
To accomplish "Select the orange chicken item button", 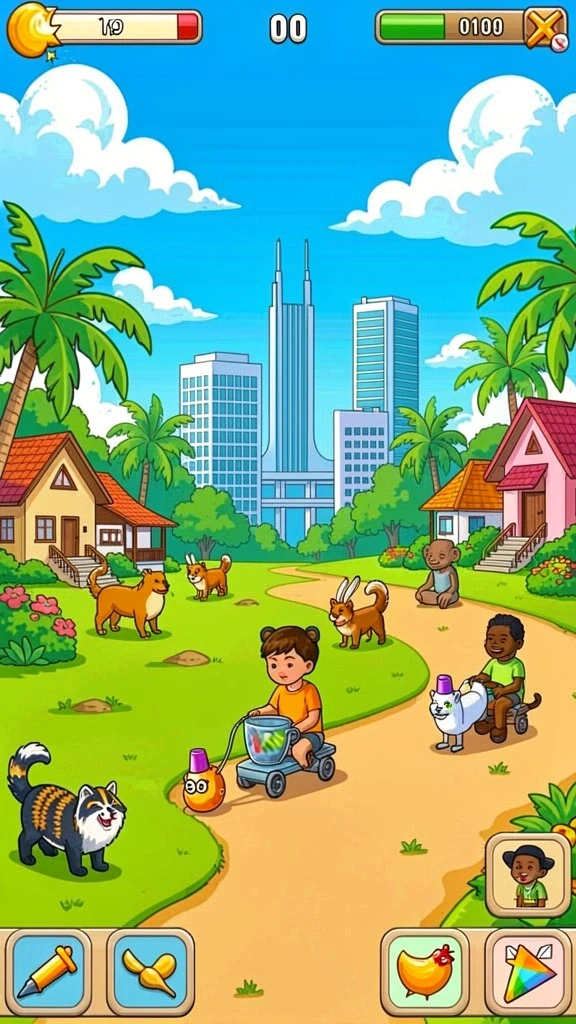I will pyautogui.click(x=425, y=971).
